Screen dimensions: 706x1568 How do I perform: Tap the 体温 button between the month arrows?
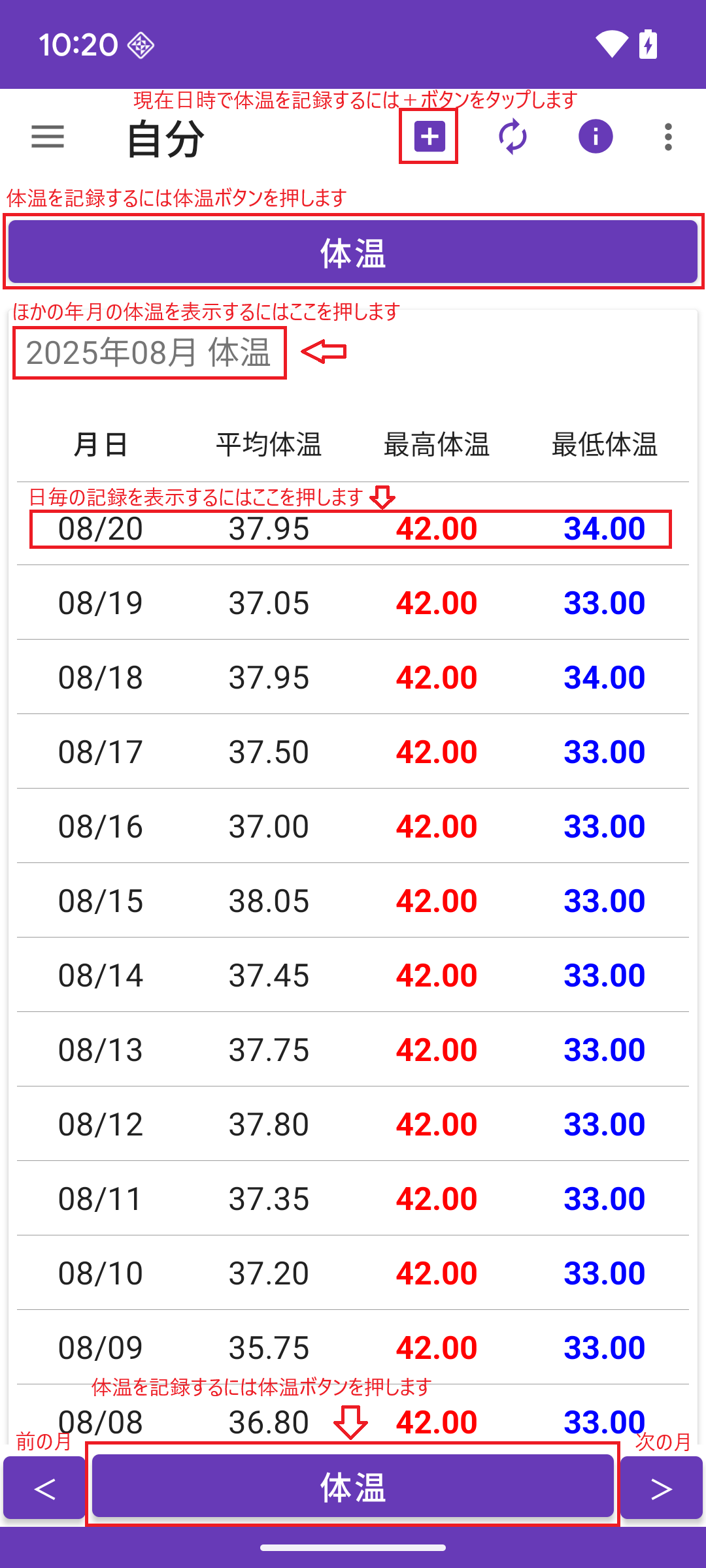click(353, 1487)
